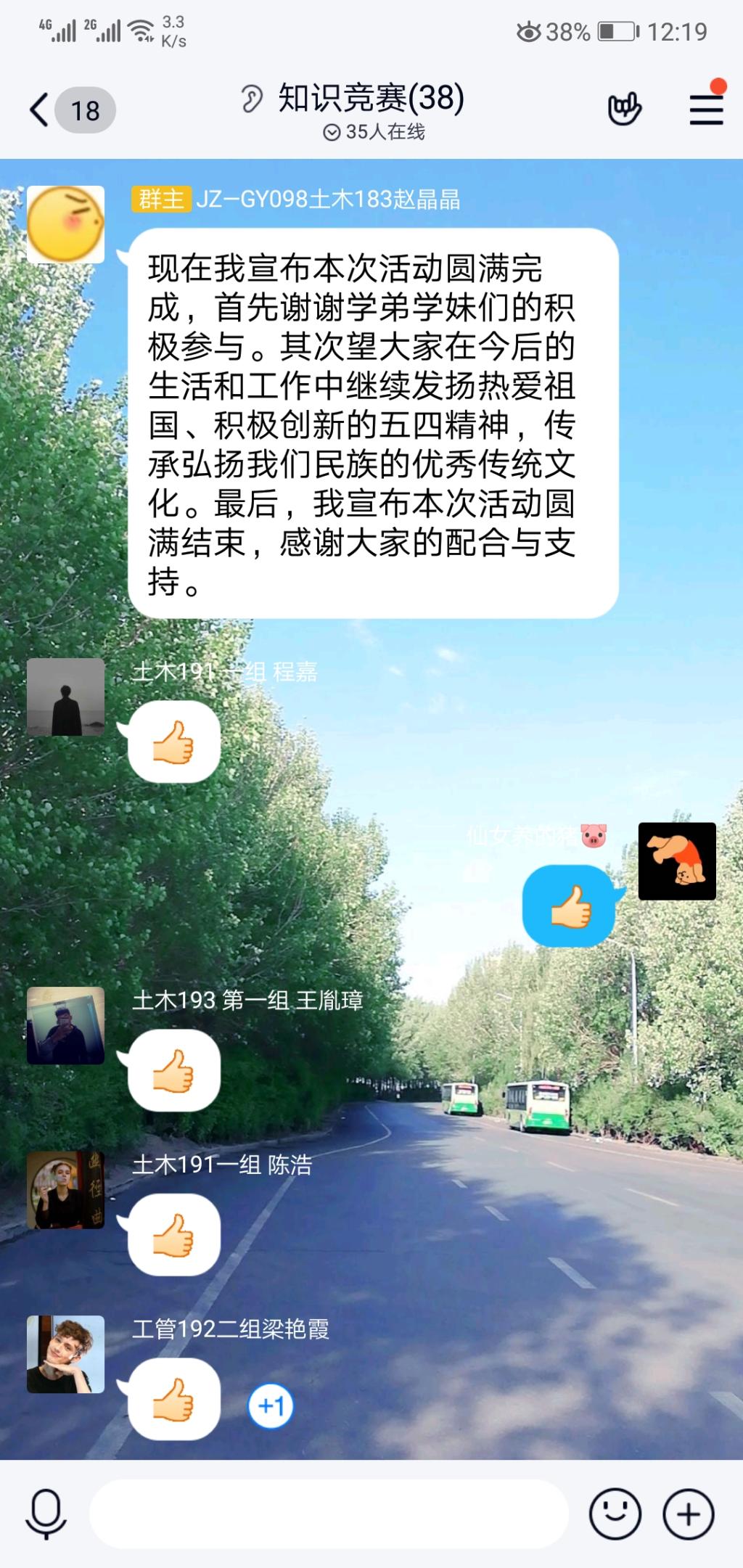Tap the voice input microphone
The image size is (743, 1568).
[46, 1514]
